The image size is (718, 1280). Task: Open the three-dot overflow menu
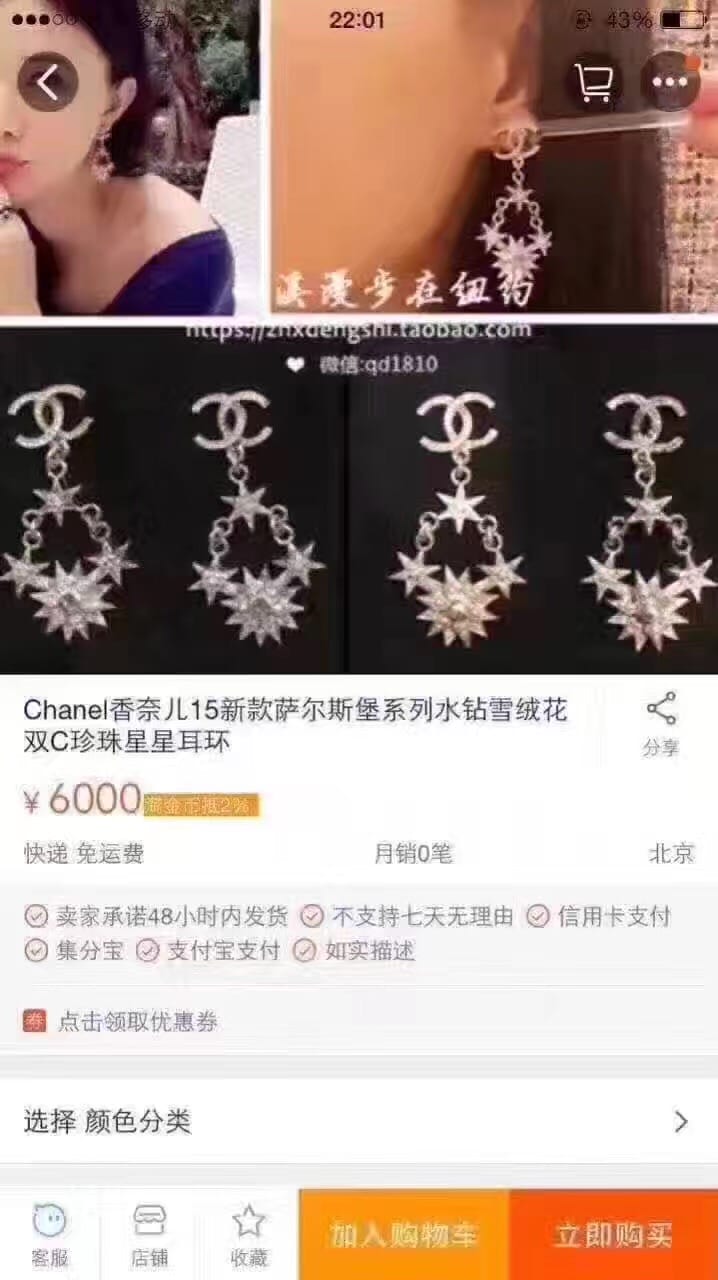pyautogui.click(x=669, y=82)
